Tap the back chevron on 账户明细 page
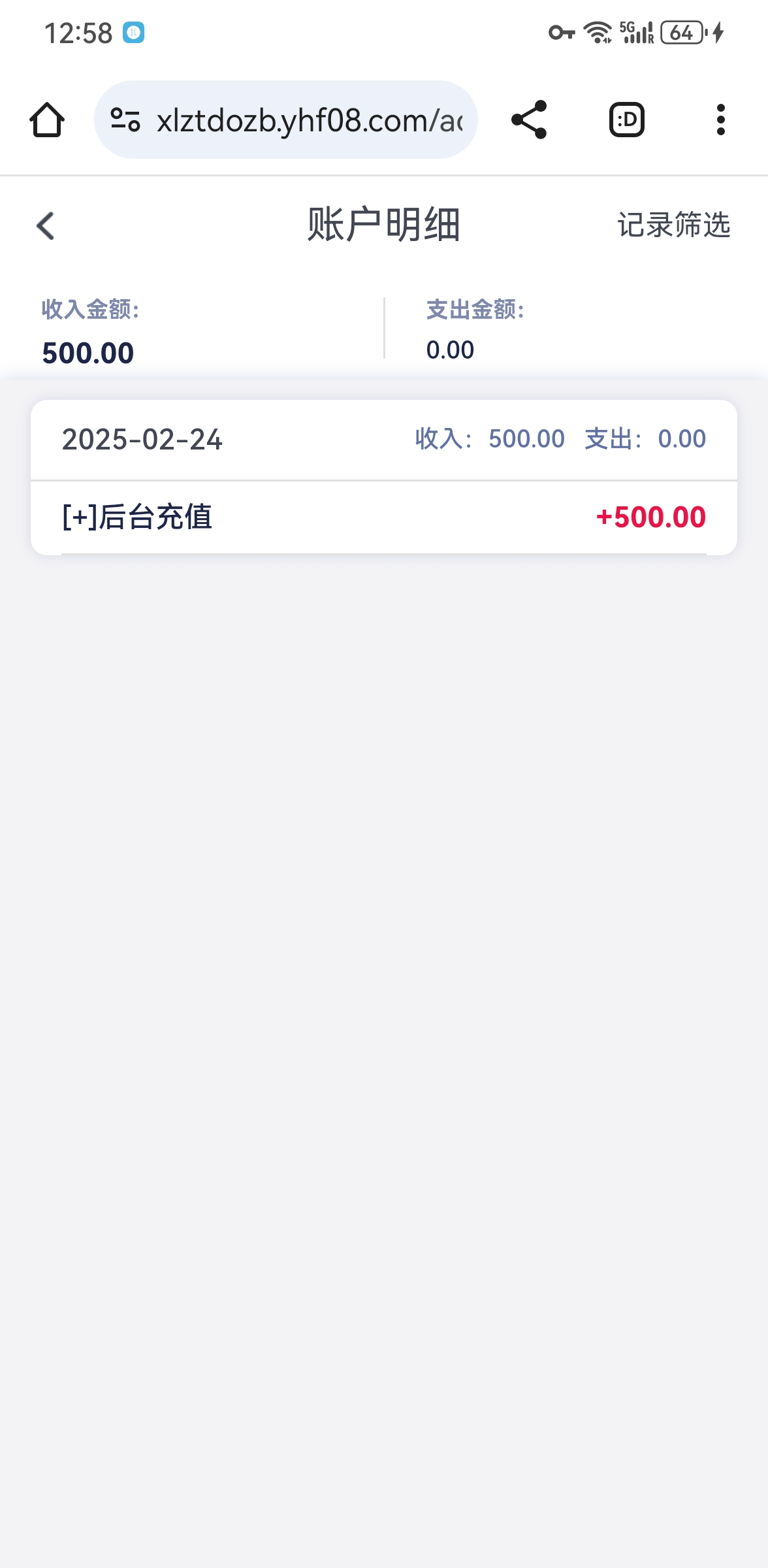 tap(44, 225)
